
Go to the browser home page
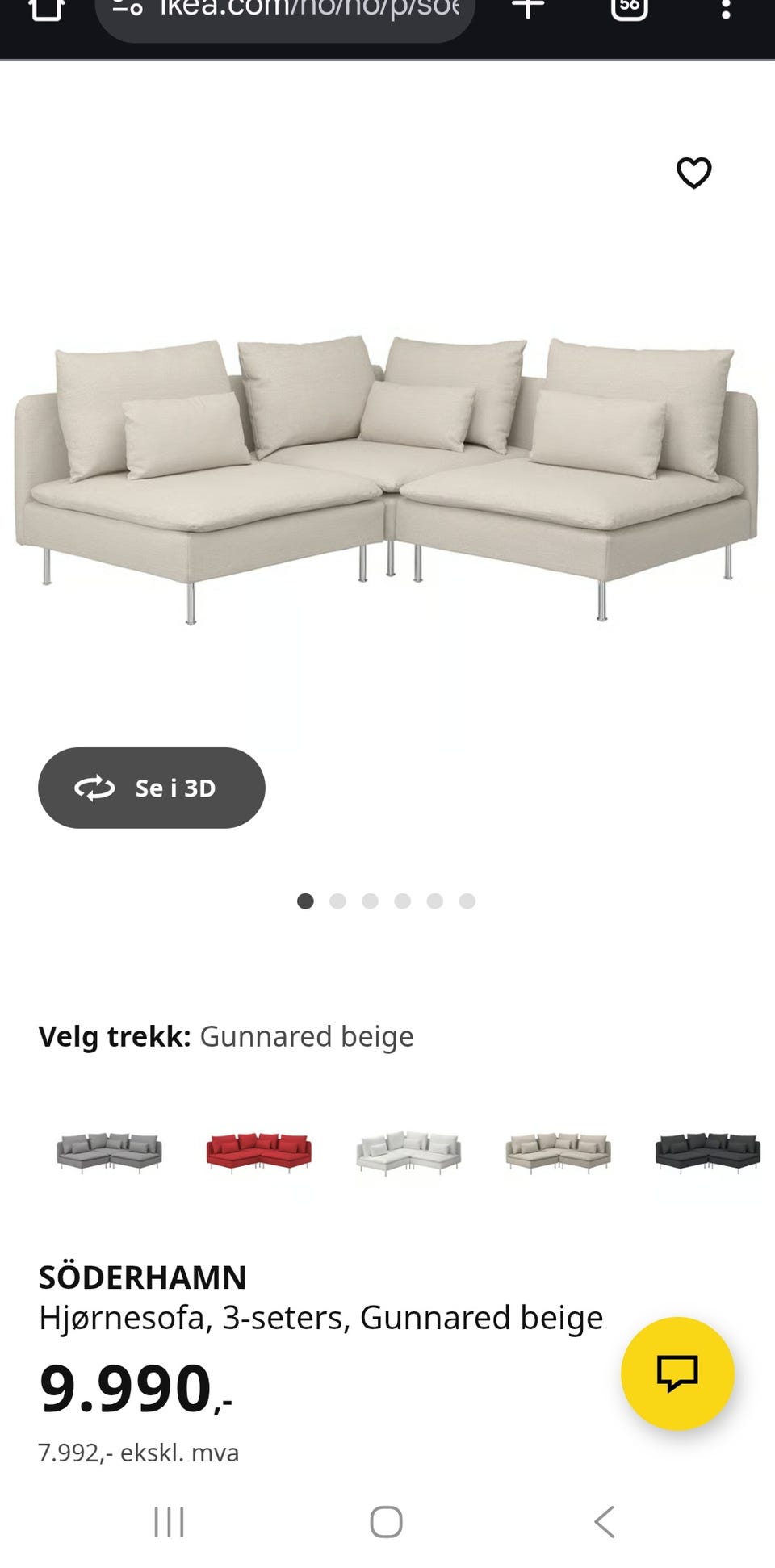46,10
